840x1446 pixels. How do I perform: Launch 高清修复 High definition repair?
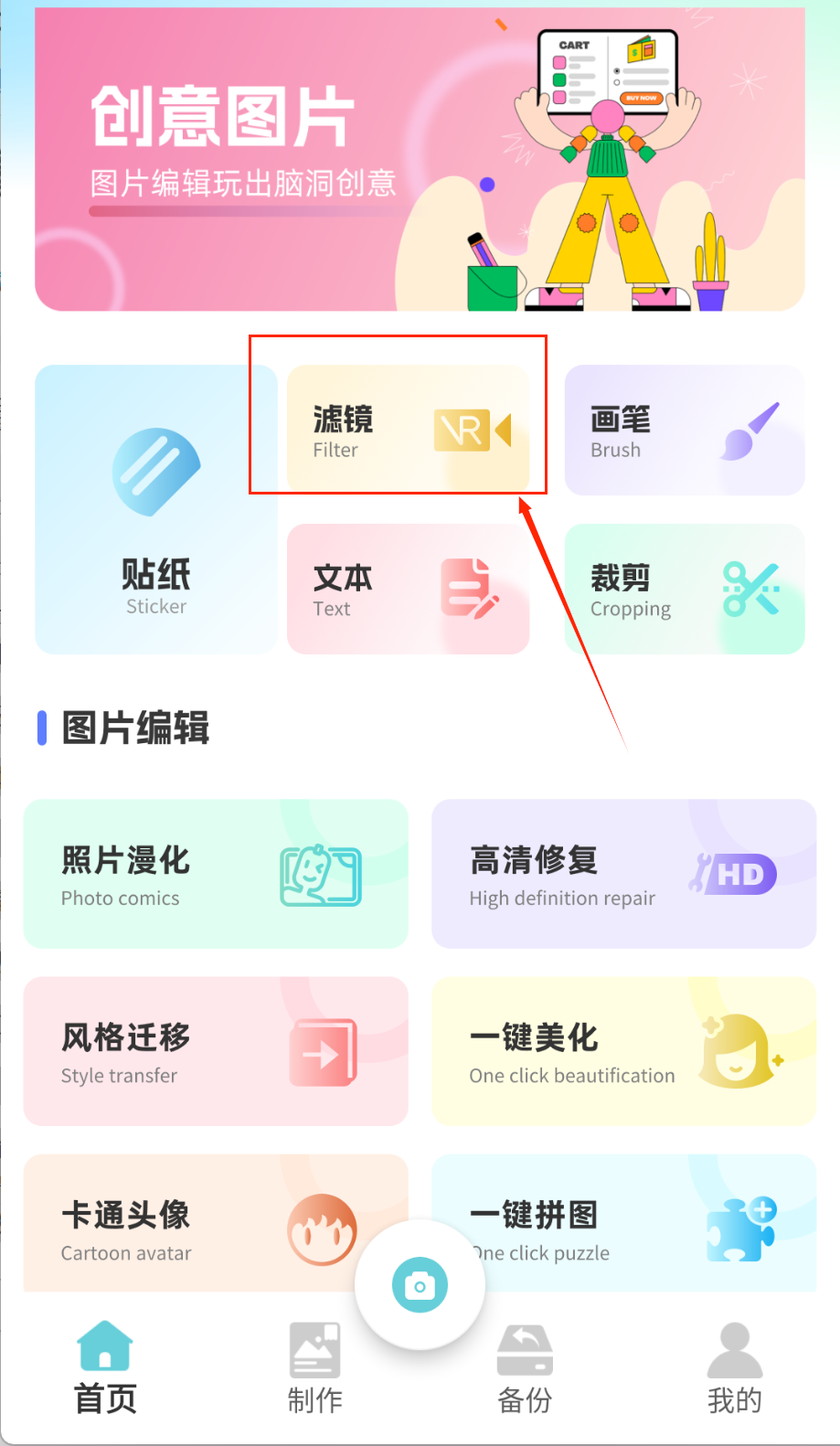[623, 873]
